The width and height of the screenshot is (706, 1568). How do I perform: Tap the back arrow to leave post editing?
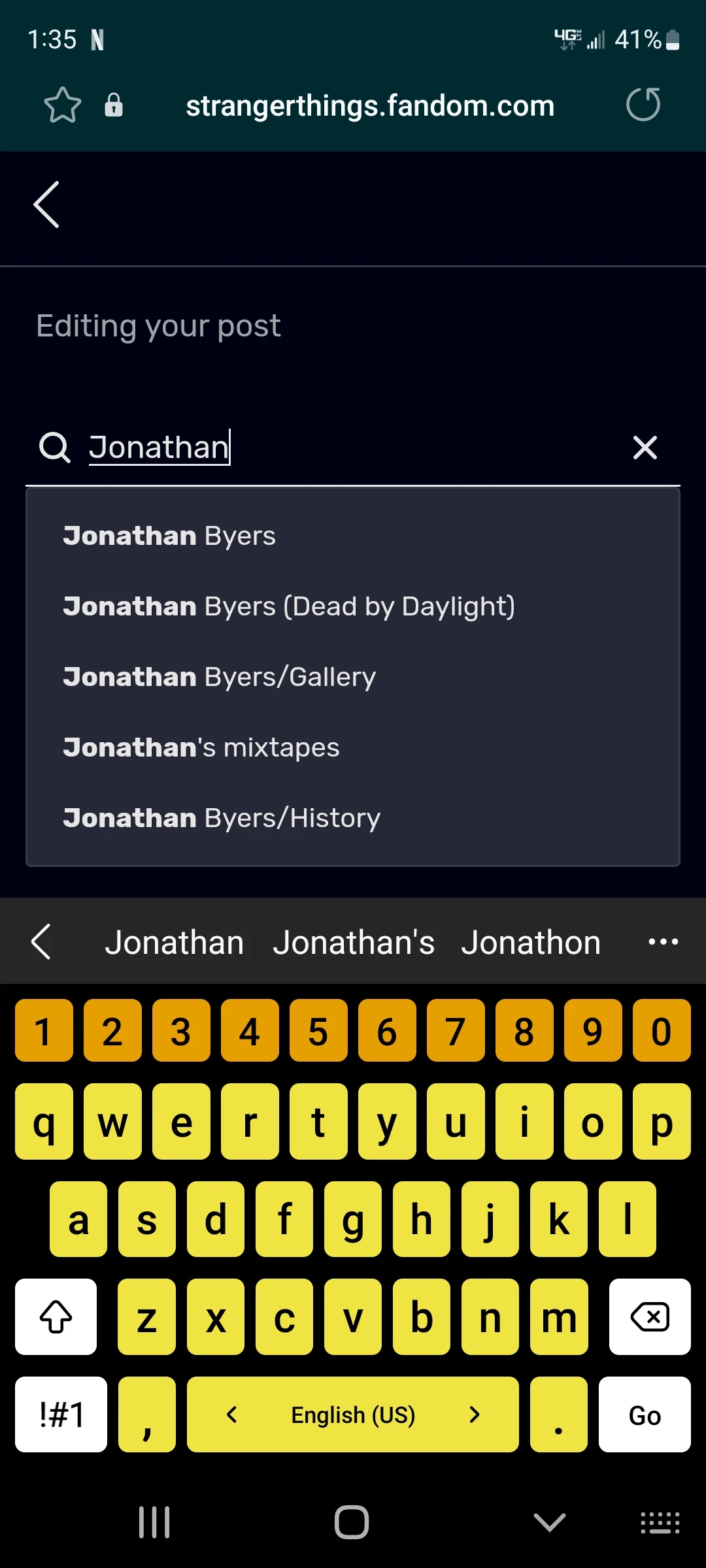pyautogui.click(x=46, y=204)
